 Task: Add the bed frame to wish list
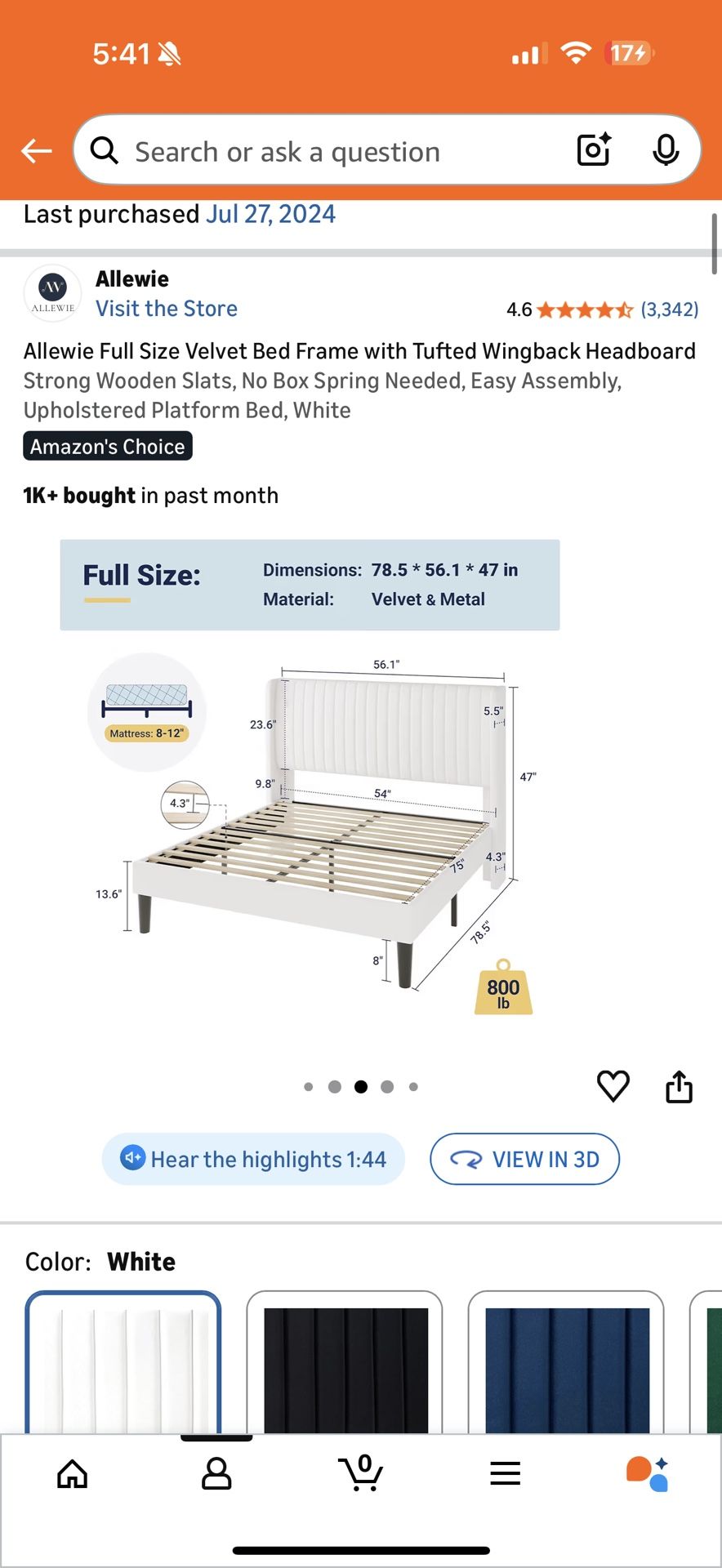(x=613, y=1086)
